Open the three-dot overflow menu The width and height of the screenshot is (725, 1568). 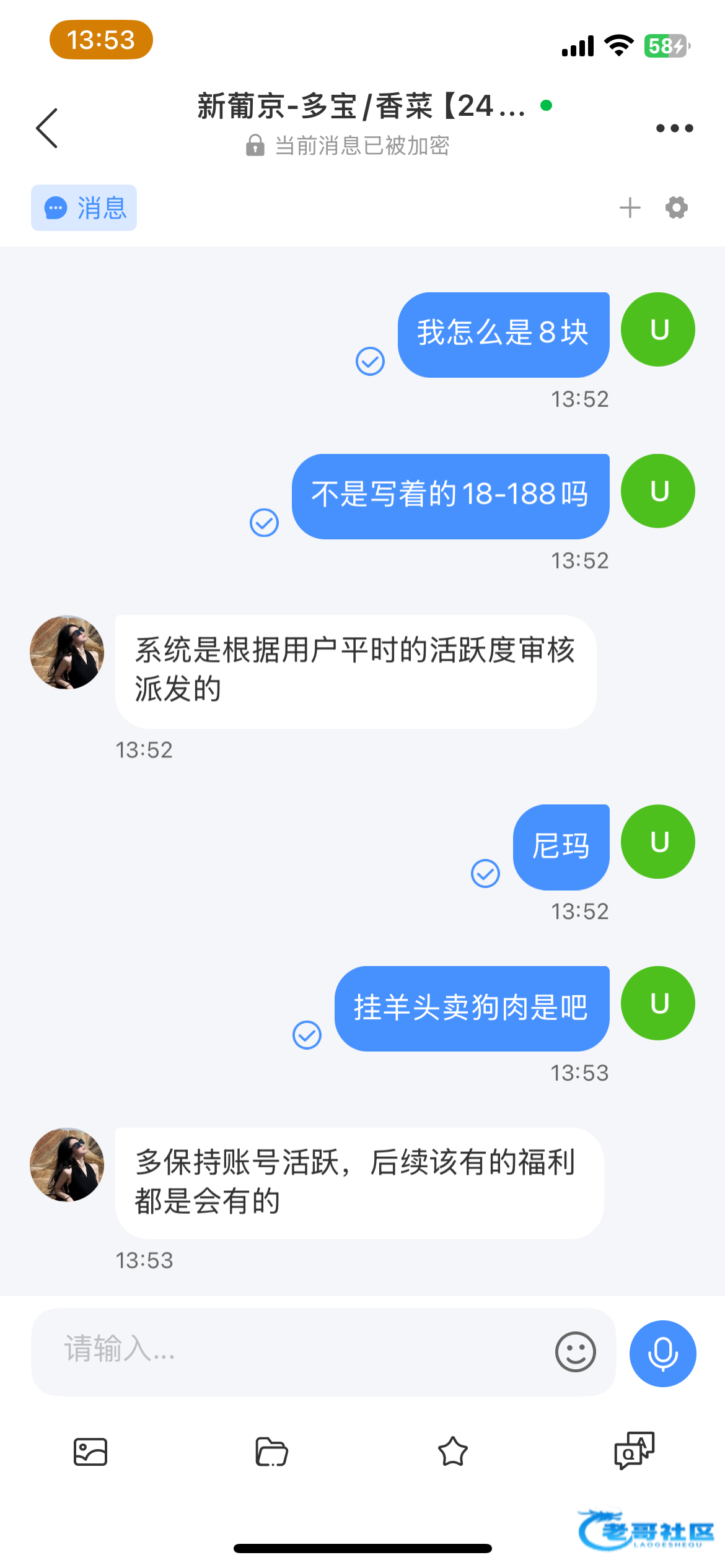pos(674,128)
